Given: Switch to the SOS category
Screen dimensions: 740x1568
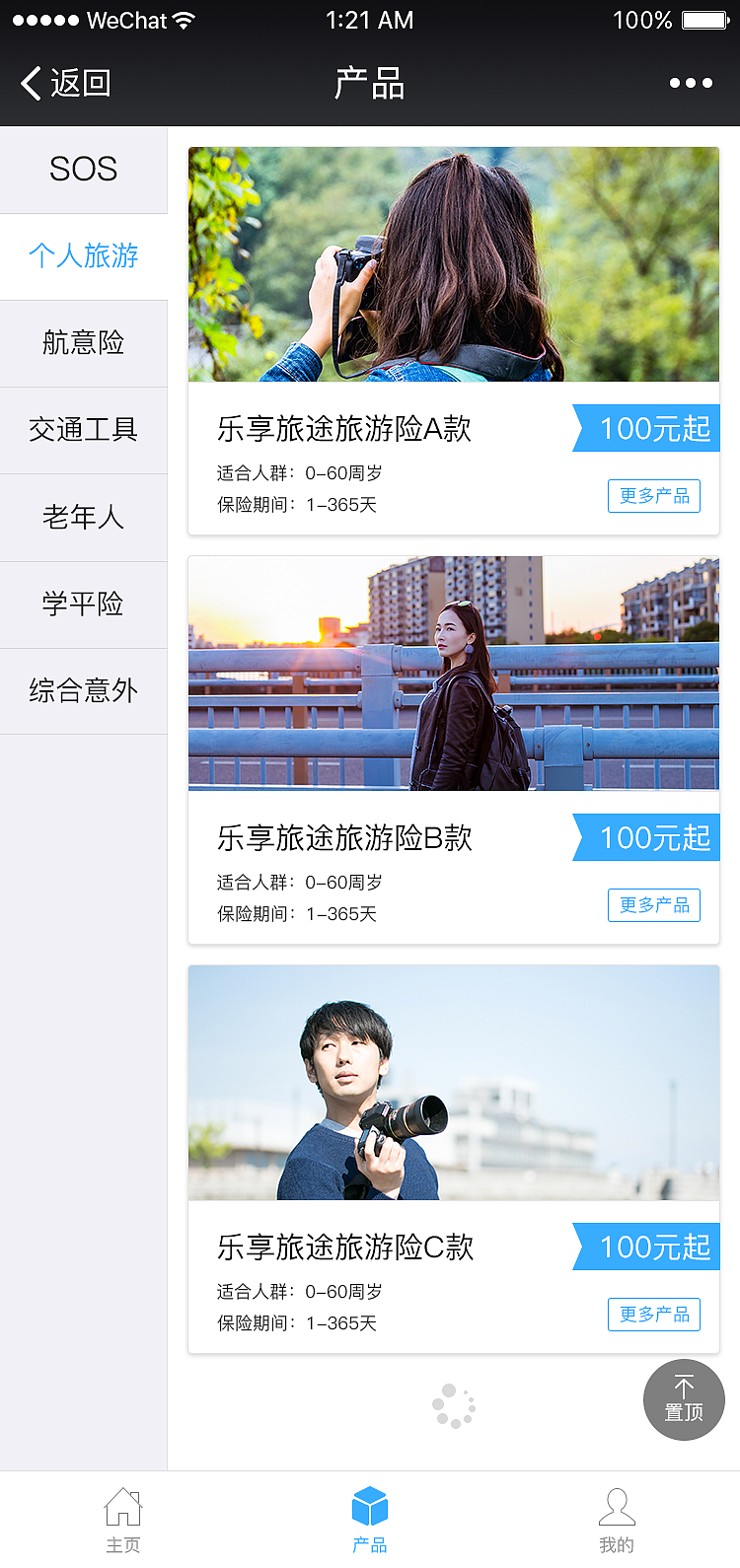Looking at the screenshot, I should click(x=83, y=169).
